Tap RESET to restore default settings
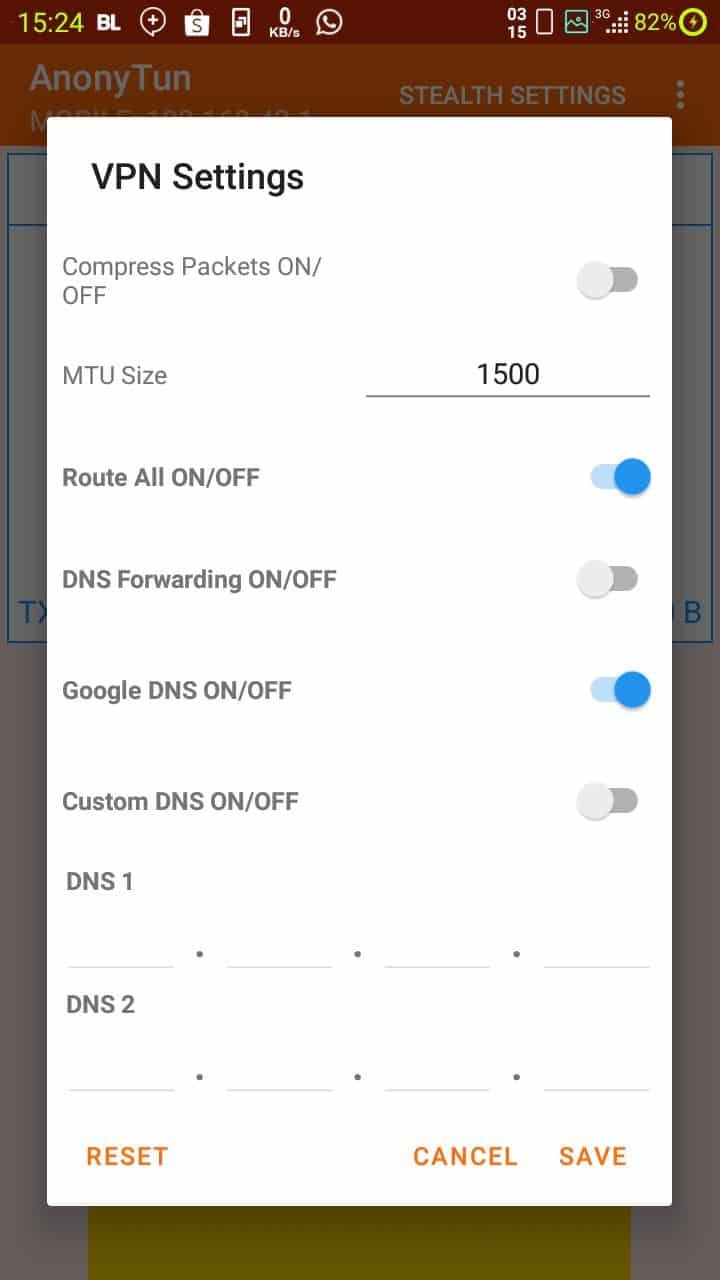Viewport: 720px width, 1280px height. point(127,1156)
